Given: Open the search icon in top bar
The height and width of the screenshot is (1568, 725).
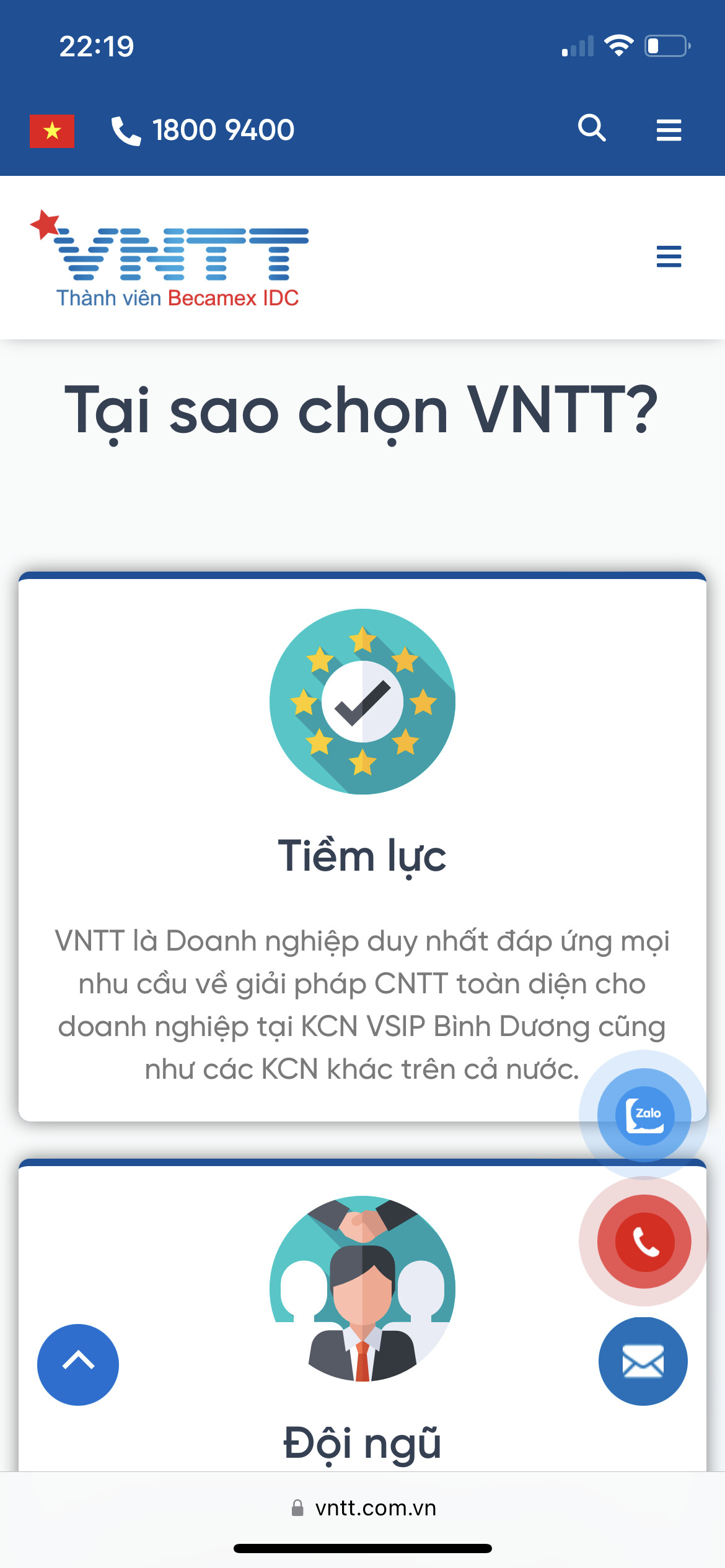Looking at the screenshot, I should coord(592,128).
